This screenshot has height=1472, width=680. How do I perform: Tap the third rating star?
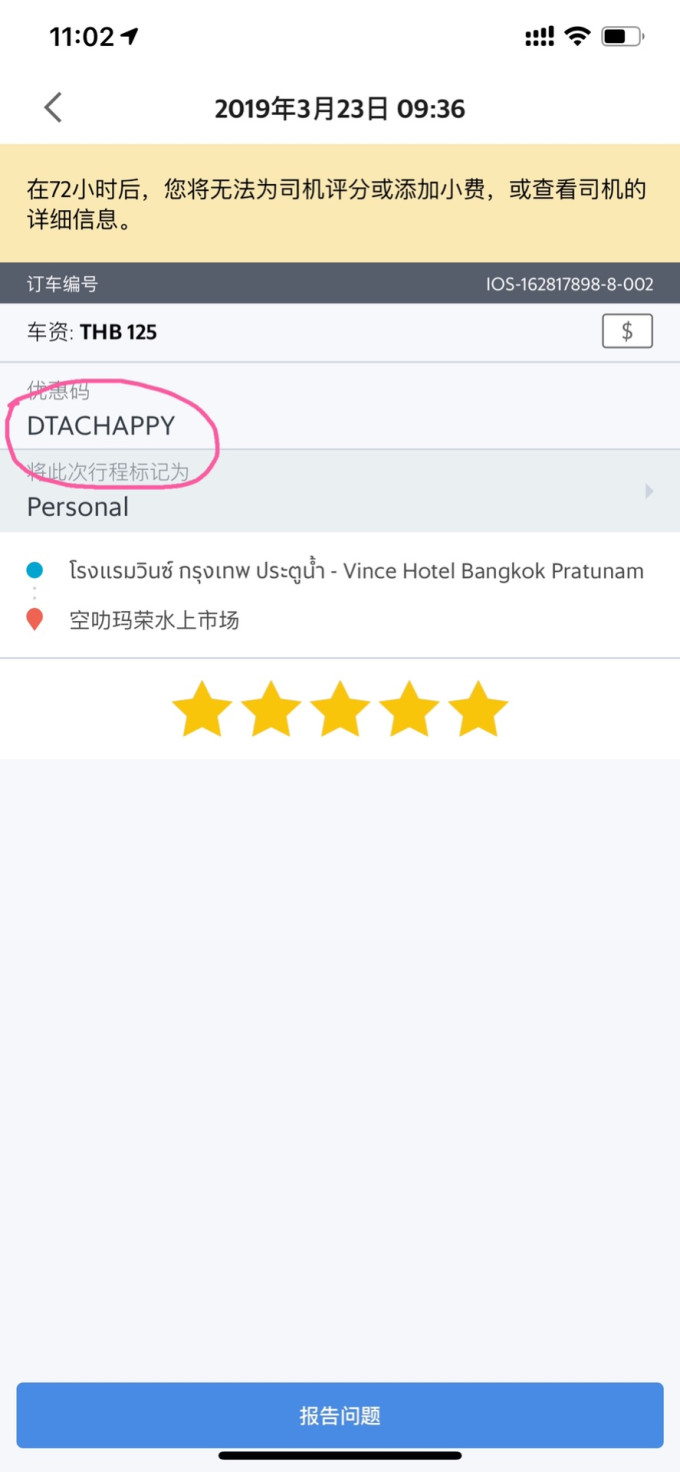340,709
